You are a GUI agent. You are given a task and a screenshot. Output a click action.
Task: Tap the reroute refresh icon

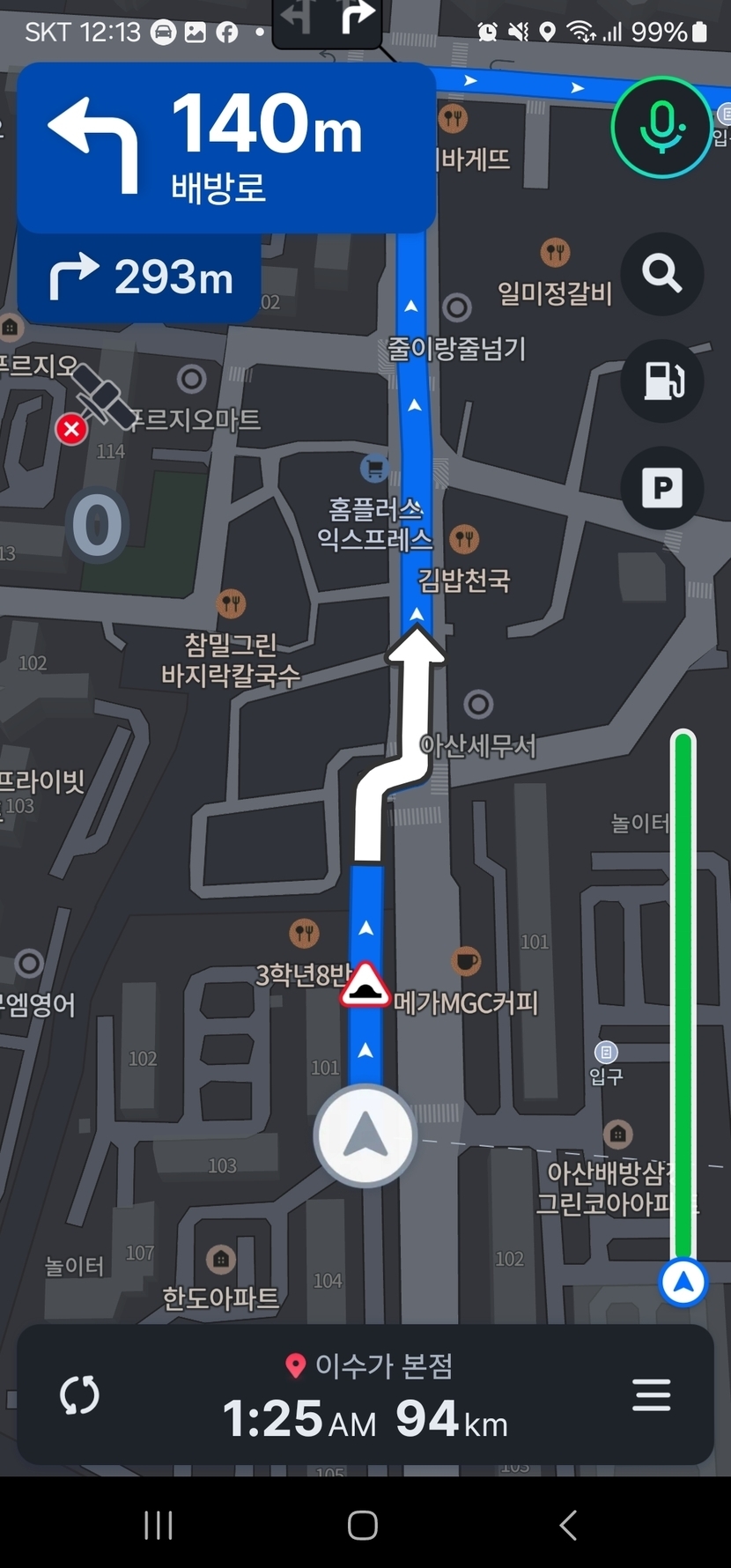pyautogui.click(x=79, y=1395)
